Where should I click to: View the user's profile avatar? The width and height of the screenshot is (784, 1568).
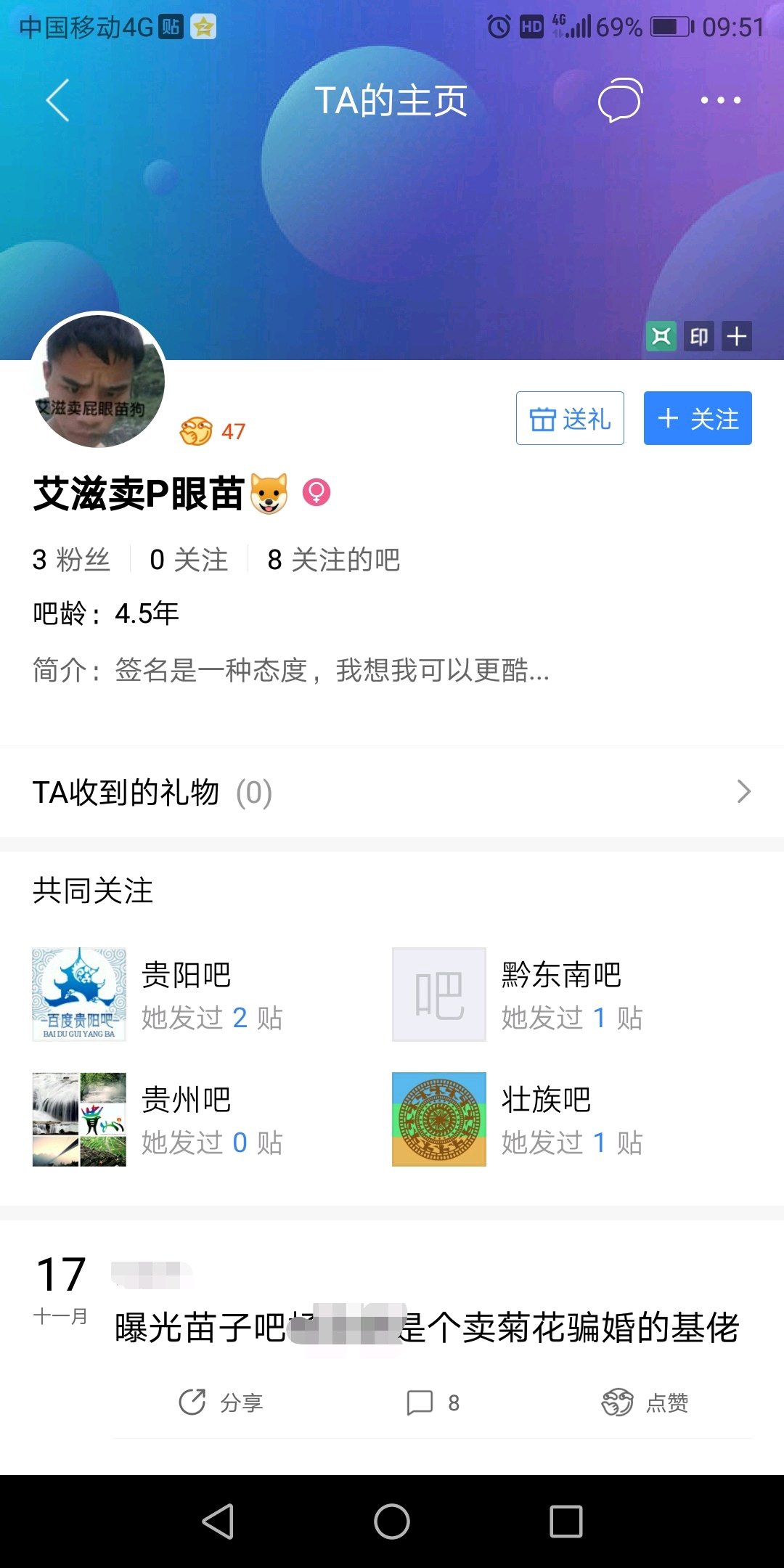(99, 381)
